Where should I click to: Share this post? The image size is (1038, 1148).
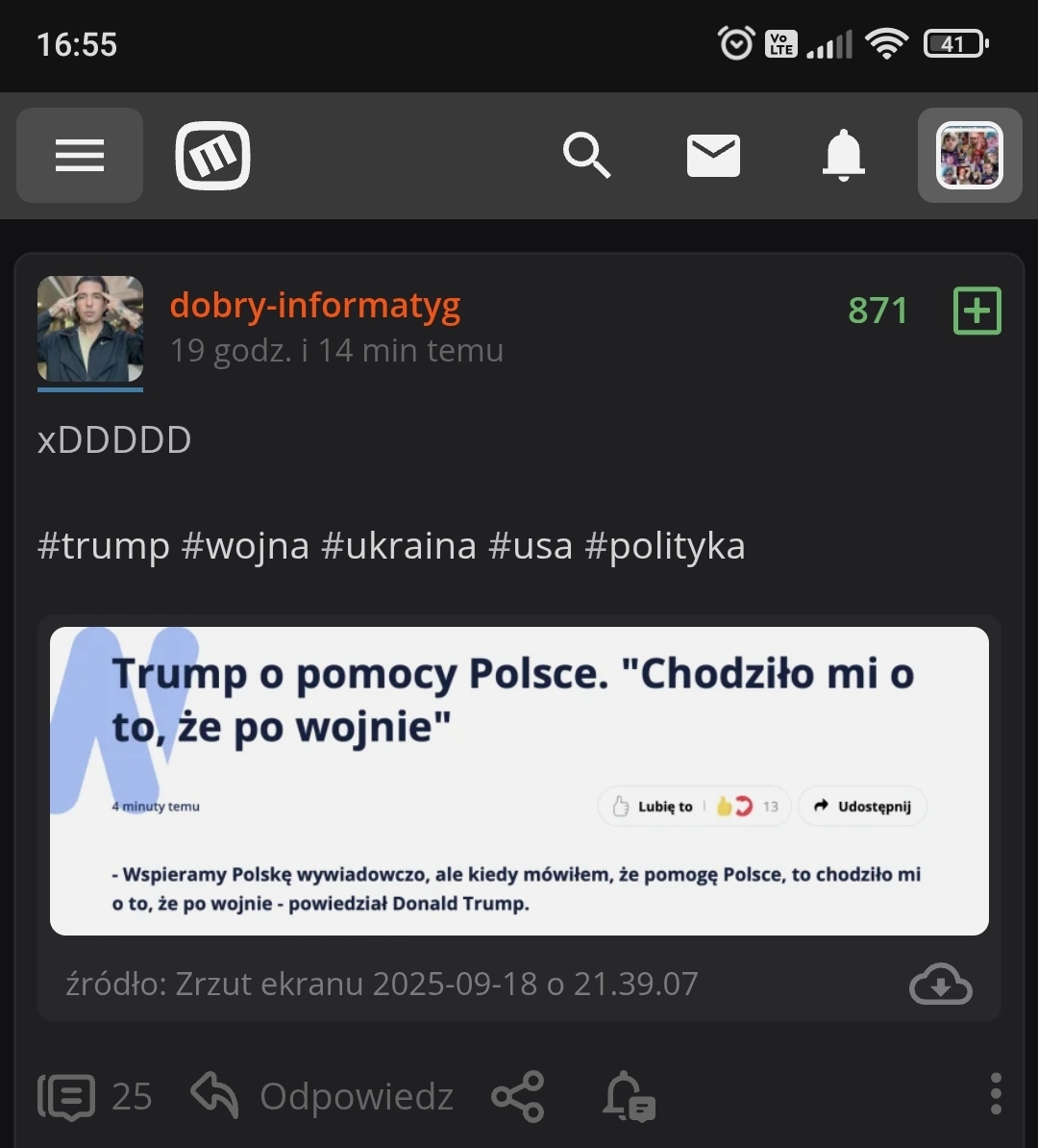(x=518, y=1096)
